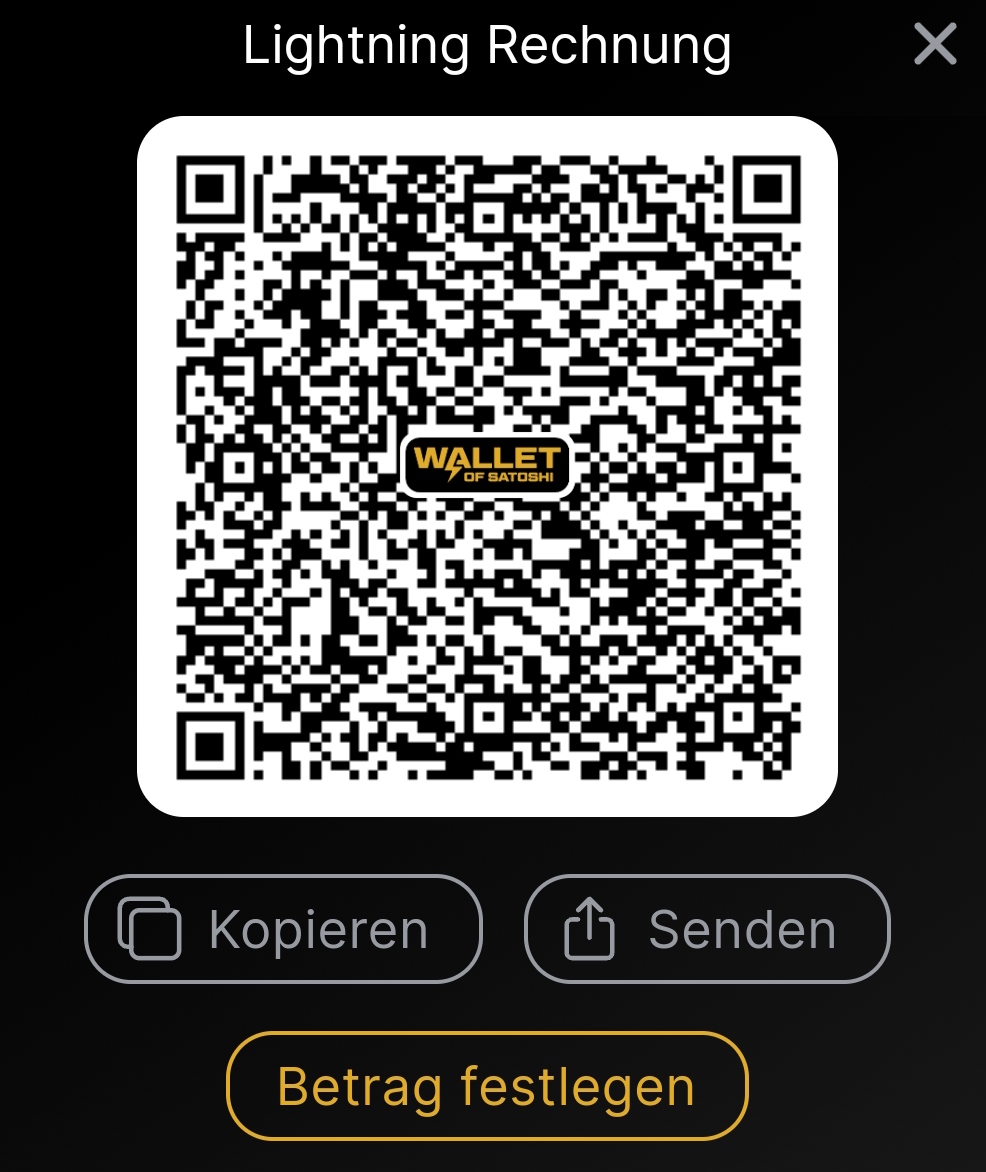
Task: Close the Lightning Rechnung dialog
Action: [x=935, y=45]
